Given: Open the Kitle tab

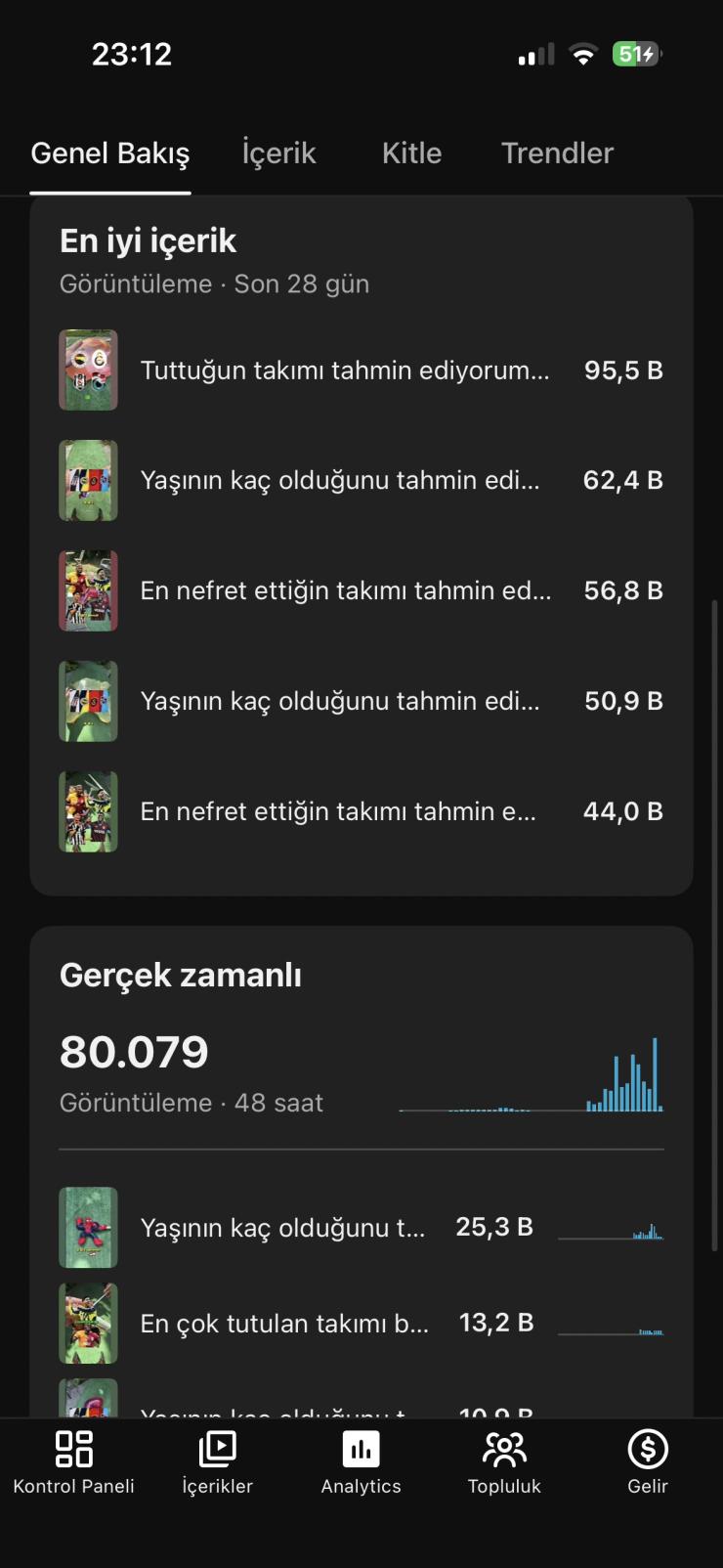Looking at the screenshot, I should (x=411, y=153).
